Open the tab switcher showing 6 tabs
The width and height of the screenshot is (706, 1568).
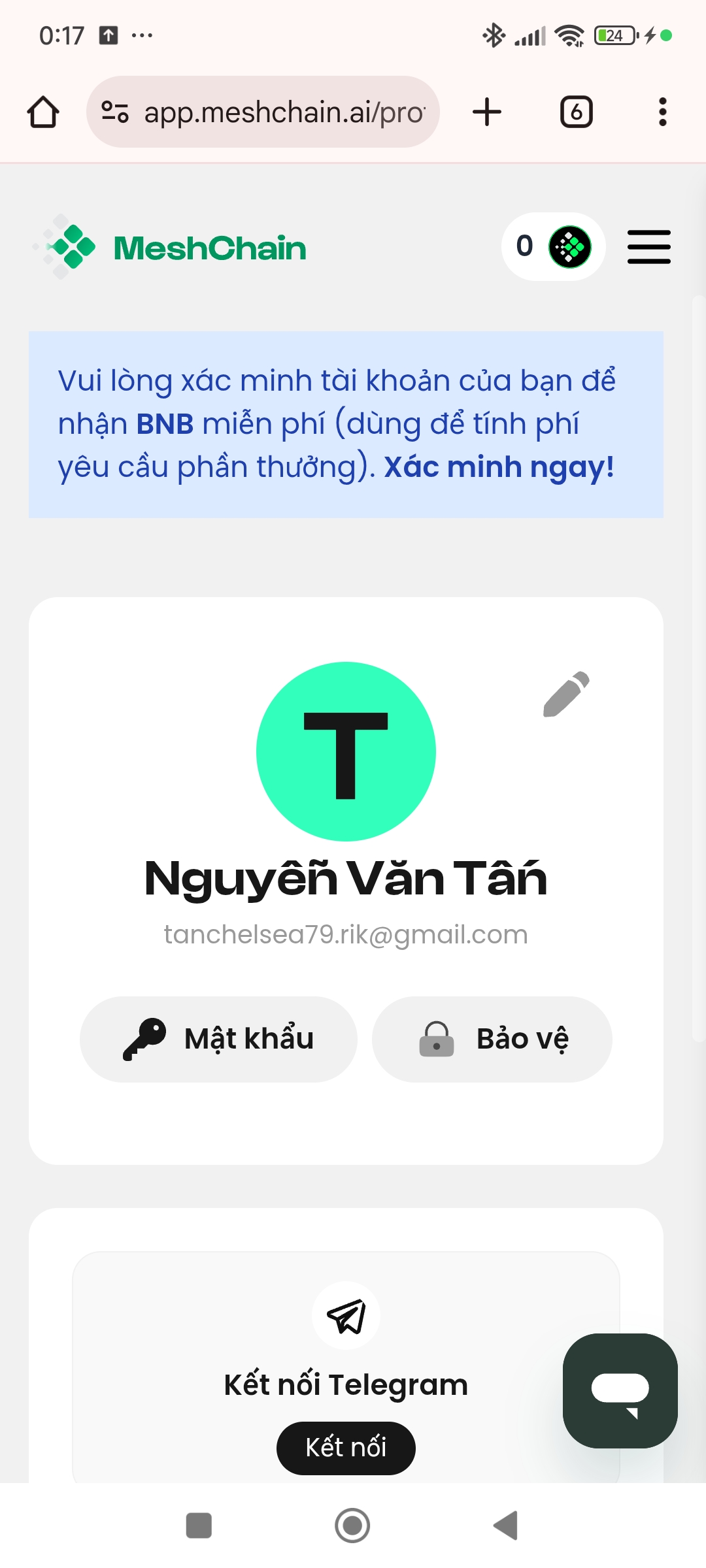576,112
